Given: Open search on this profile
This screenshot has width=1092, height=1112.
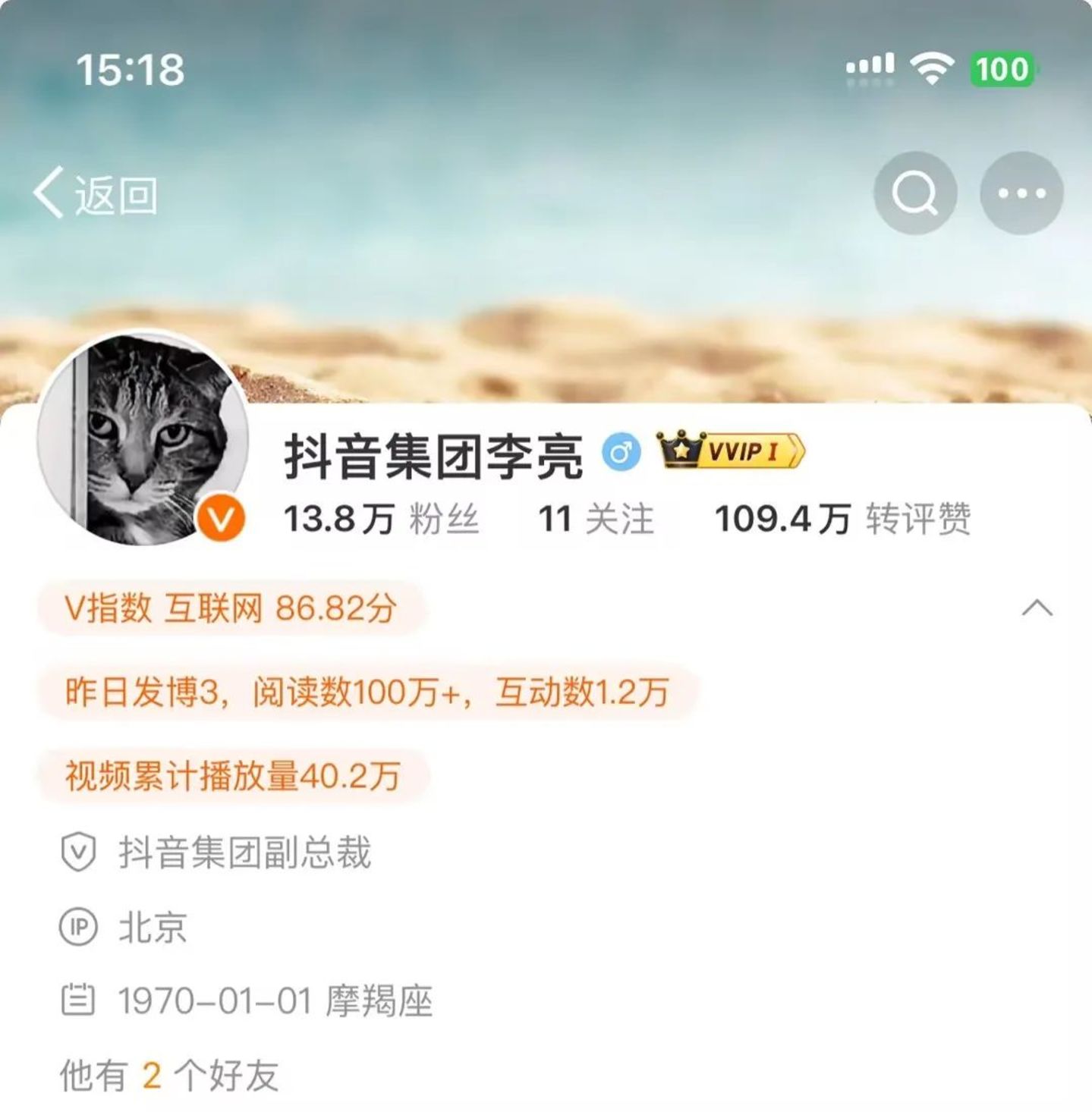Looking at the screenshot, I should (x=914, y=193).
